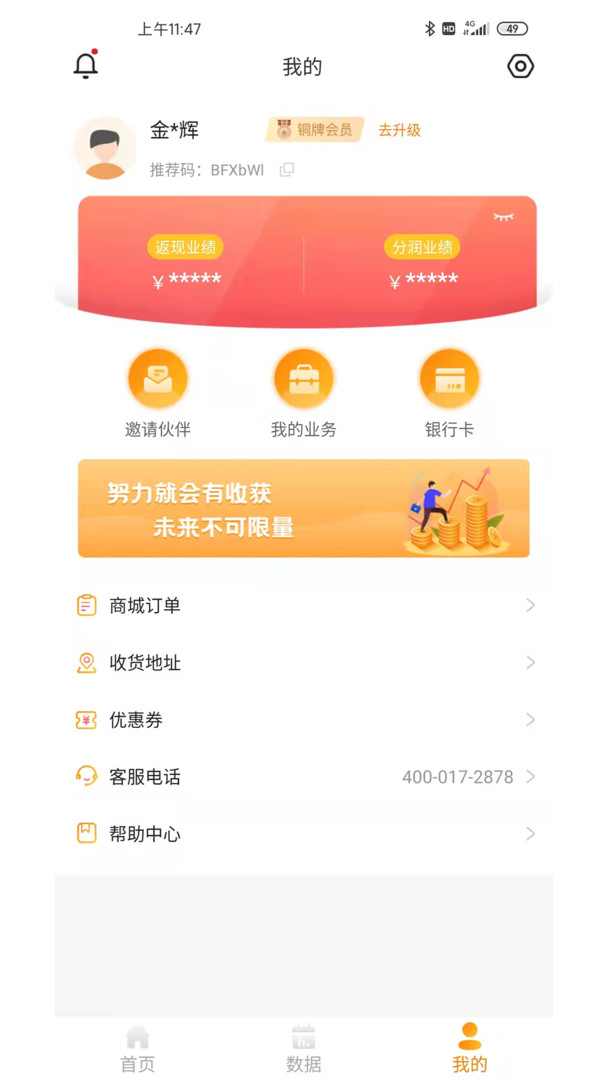Call 客服电话 400-017-2878

303,777
